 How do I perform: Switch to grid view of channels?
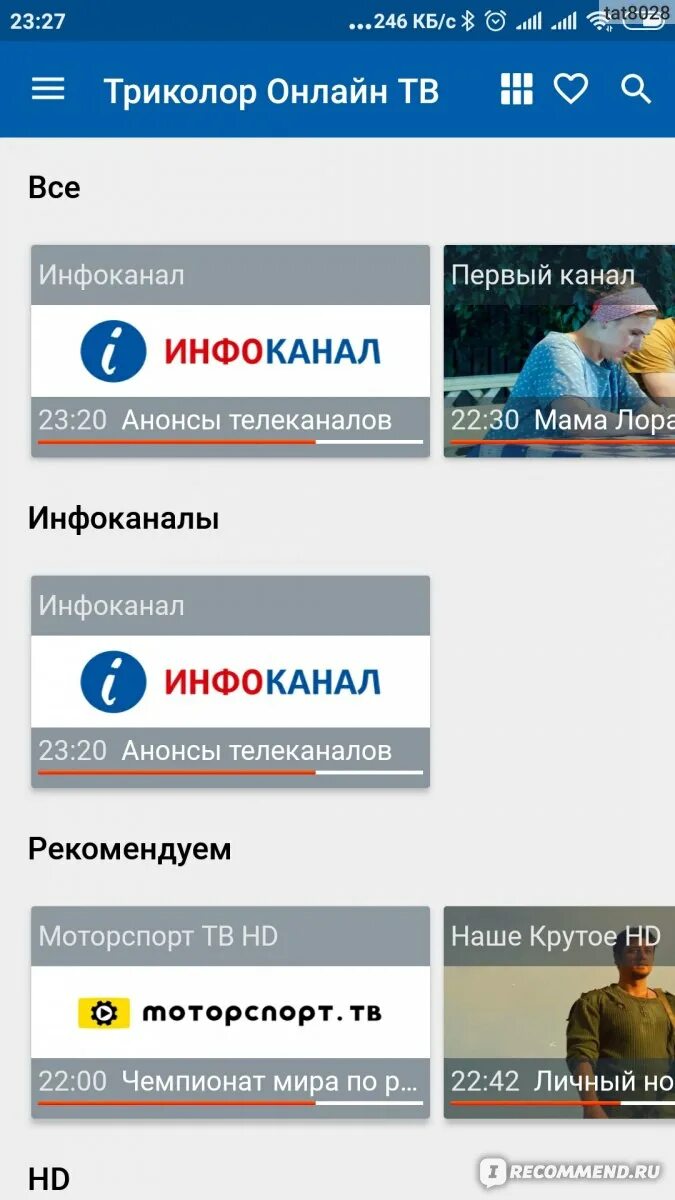[x=516, y=90]
